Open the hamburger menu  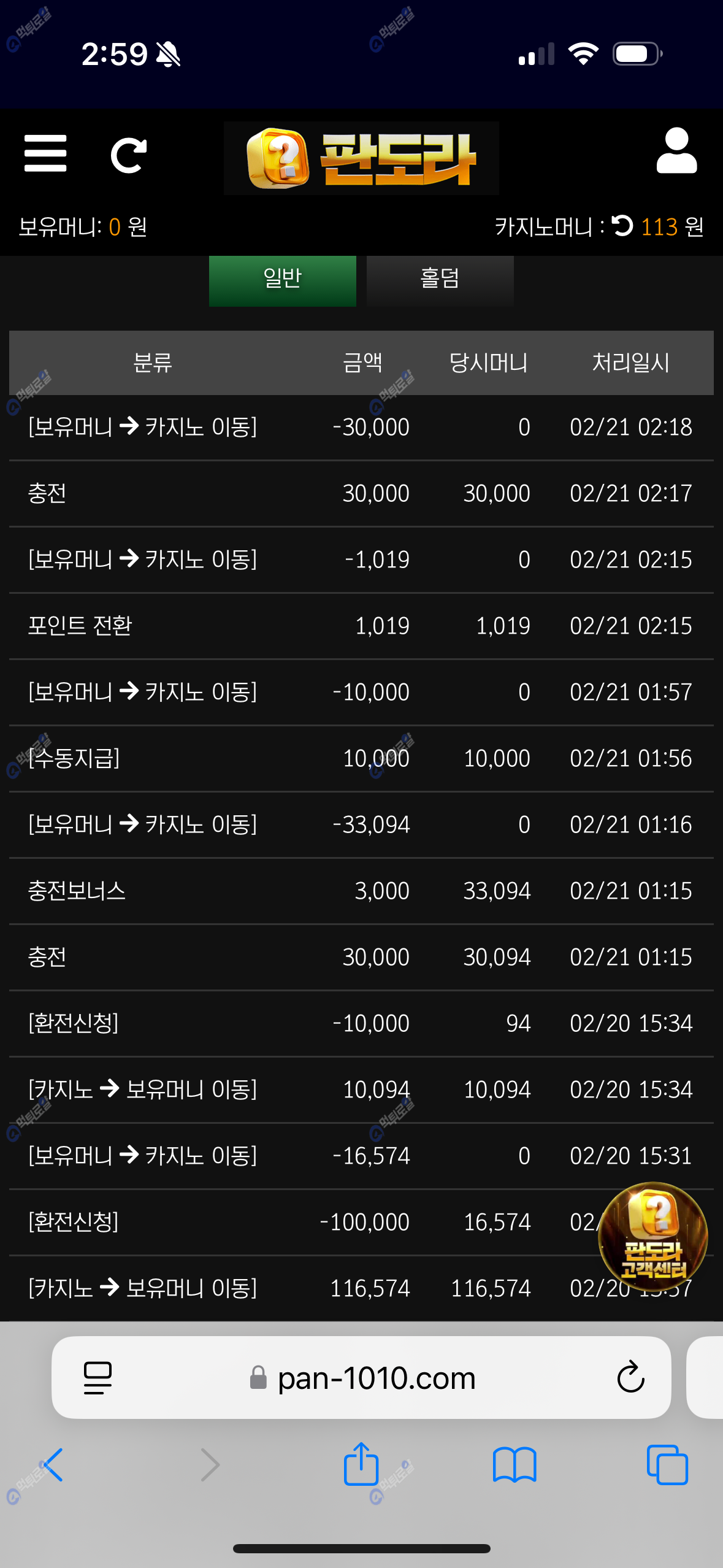(x=45, y=154)
